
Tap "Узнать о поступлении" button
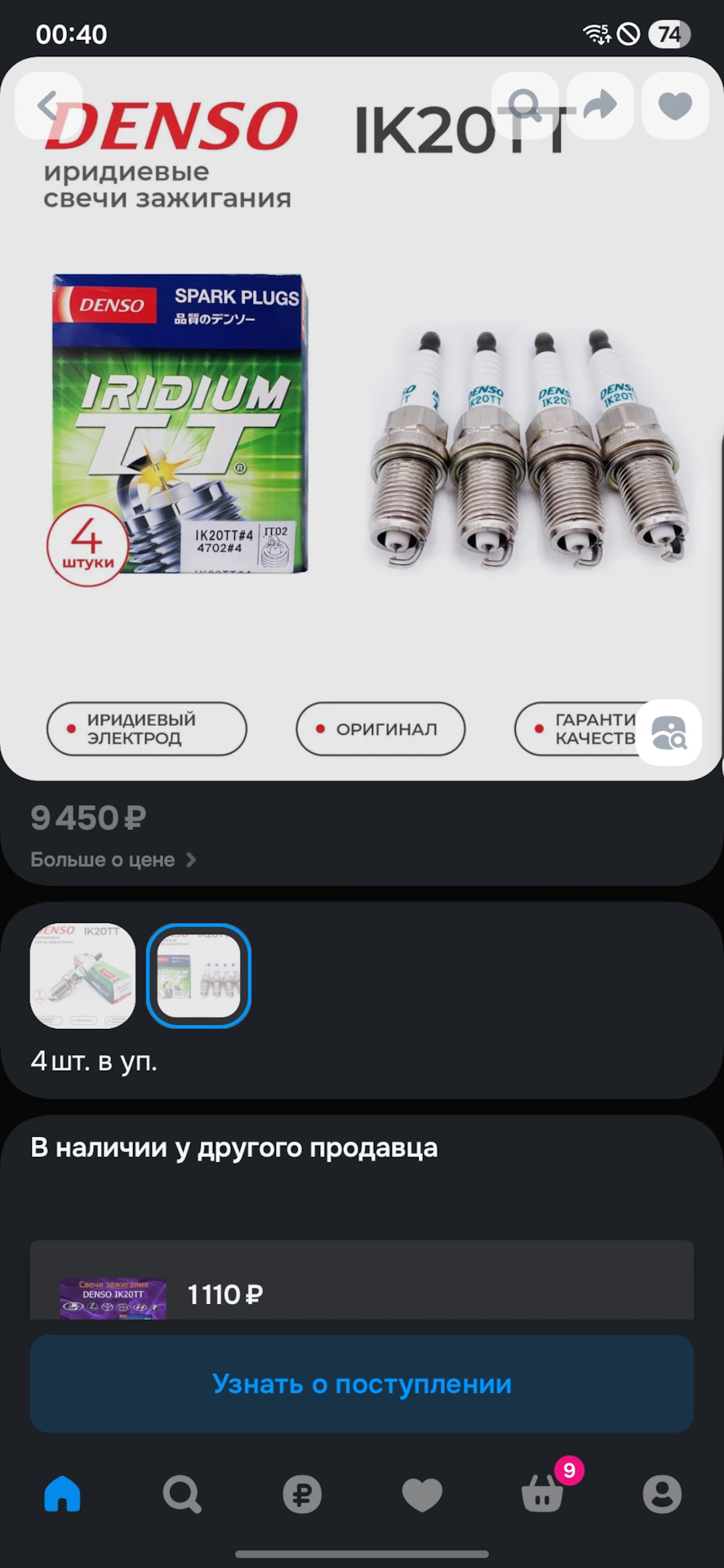362,1383
